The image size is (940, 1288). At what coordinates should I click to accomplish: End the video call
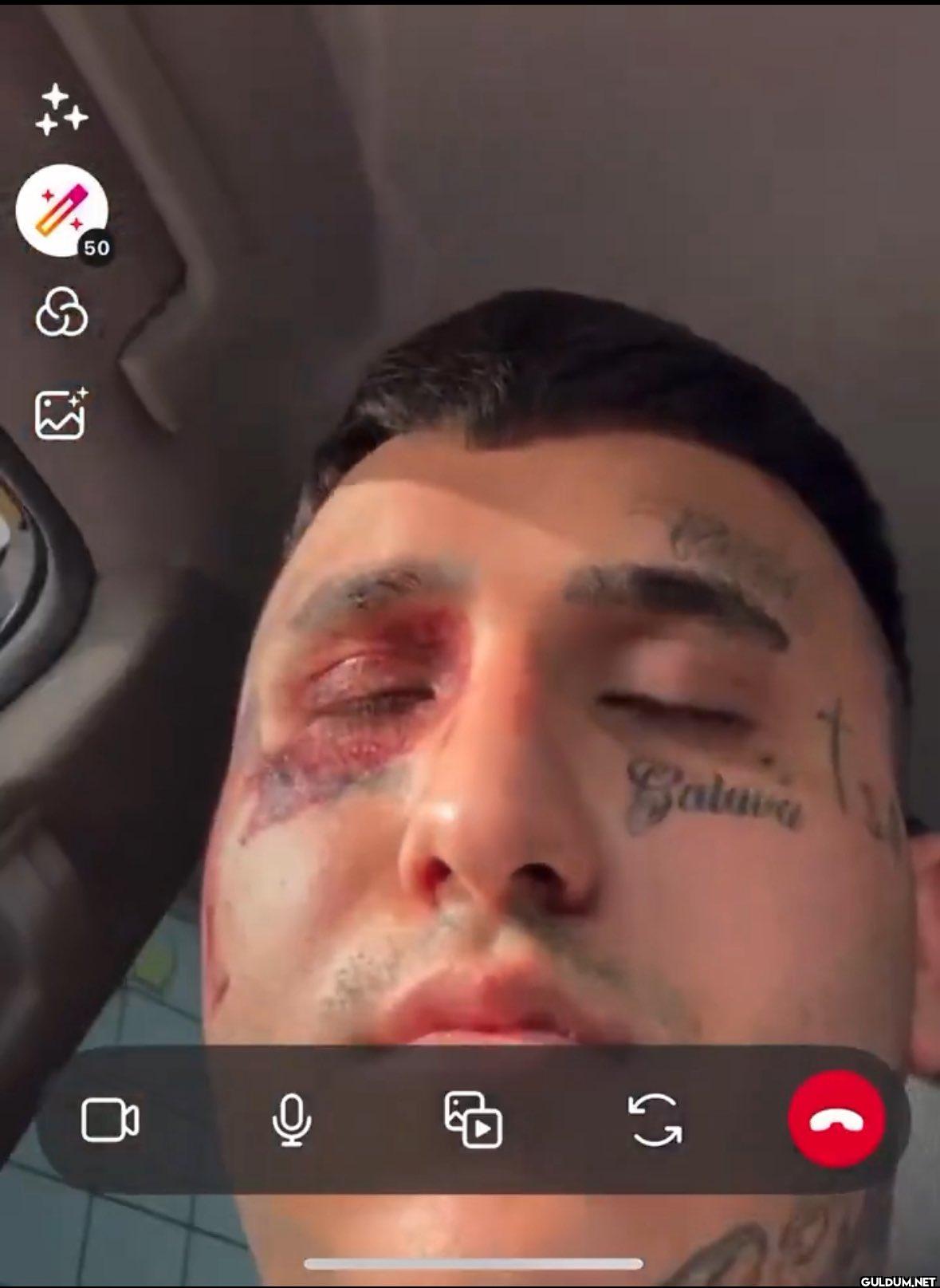pos(836,1119)
